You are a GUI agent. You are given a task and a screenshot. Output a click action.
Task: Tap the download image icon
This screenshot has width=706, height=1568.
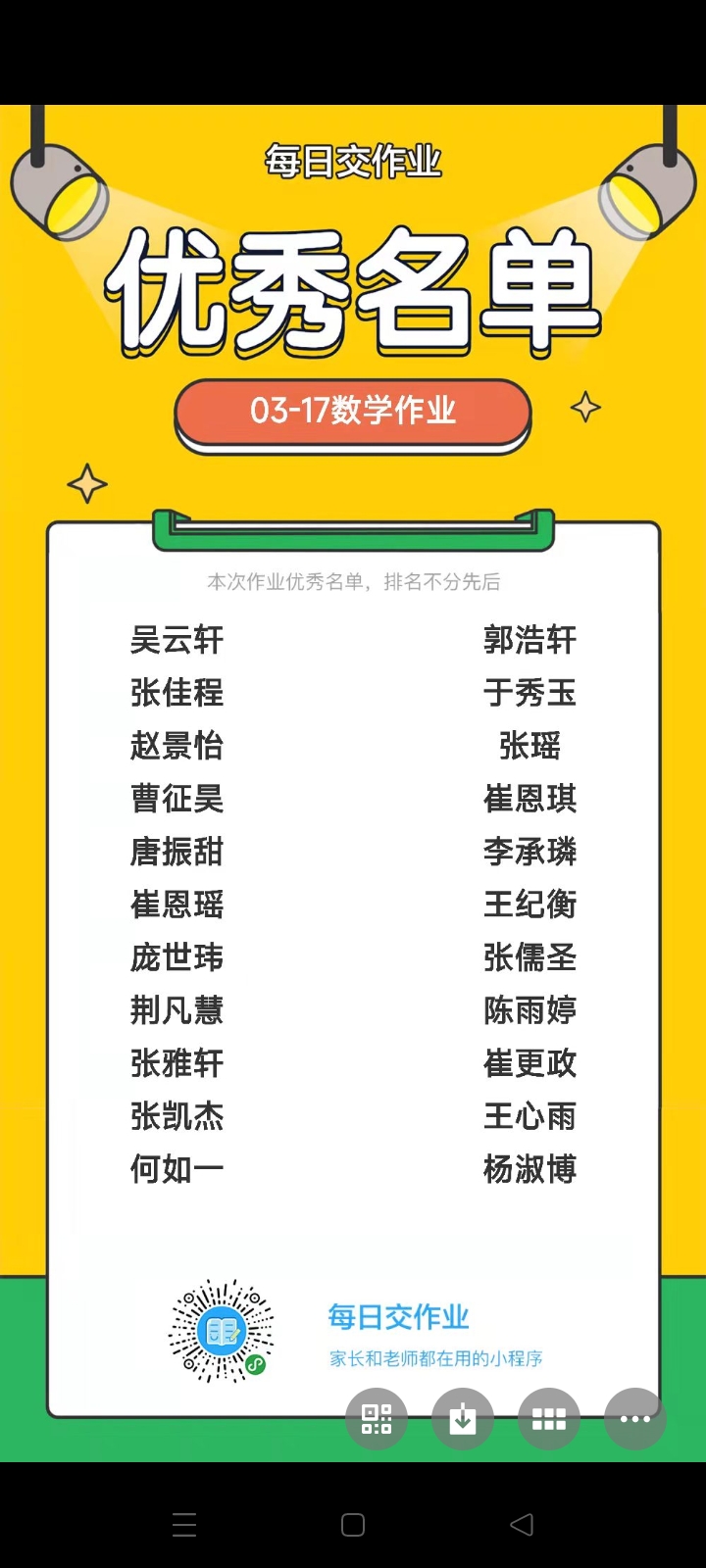[463, 1418]
